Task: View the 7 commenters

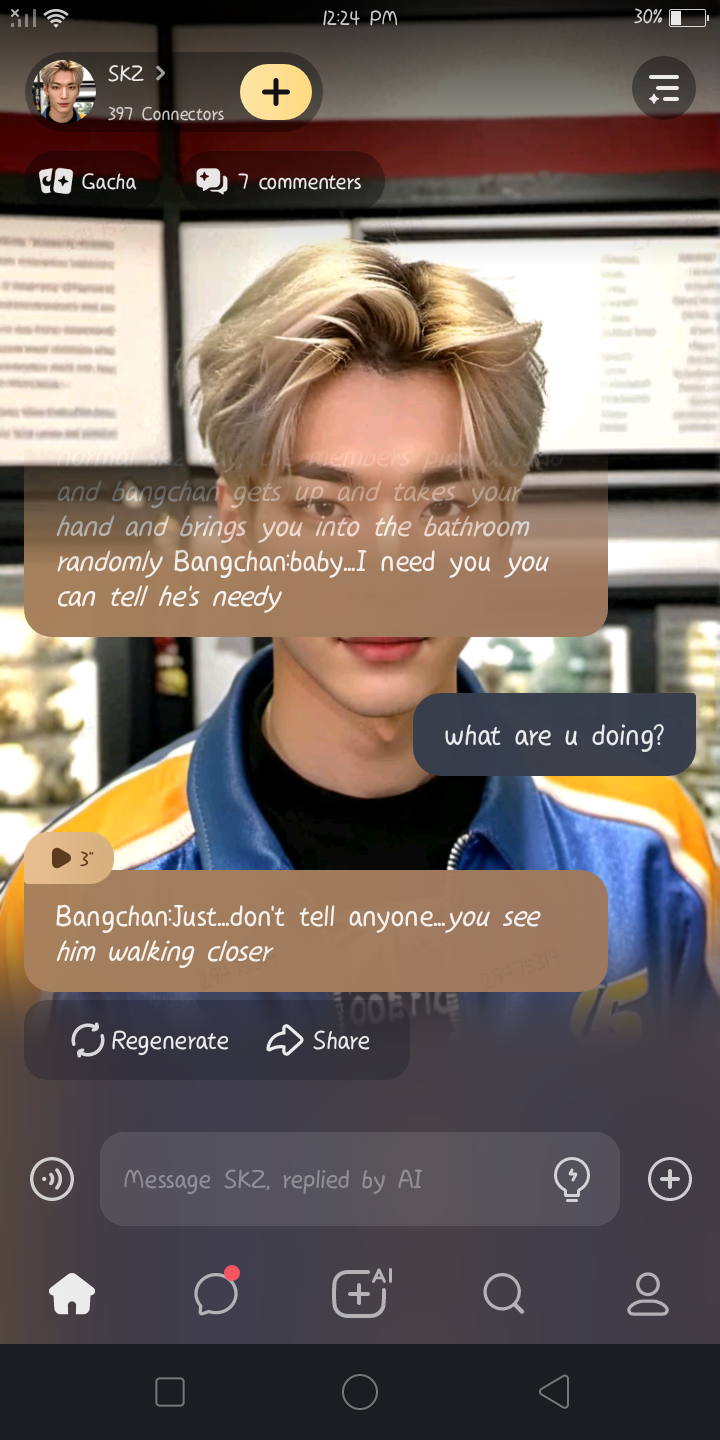Action: (280, 182)
